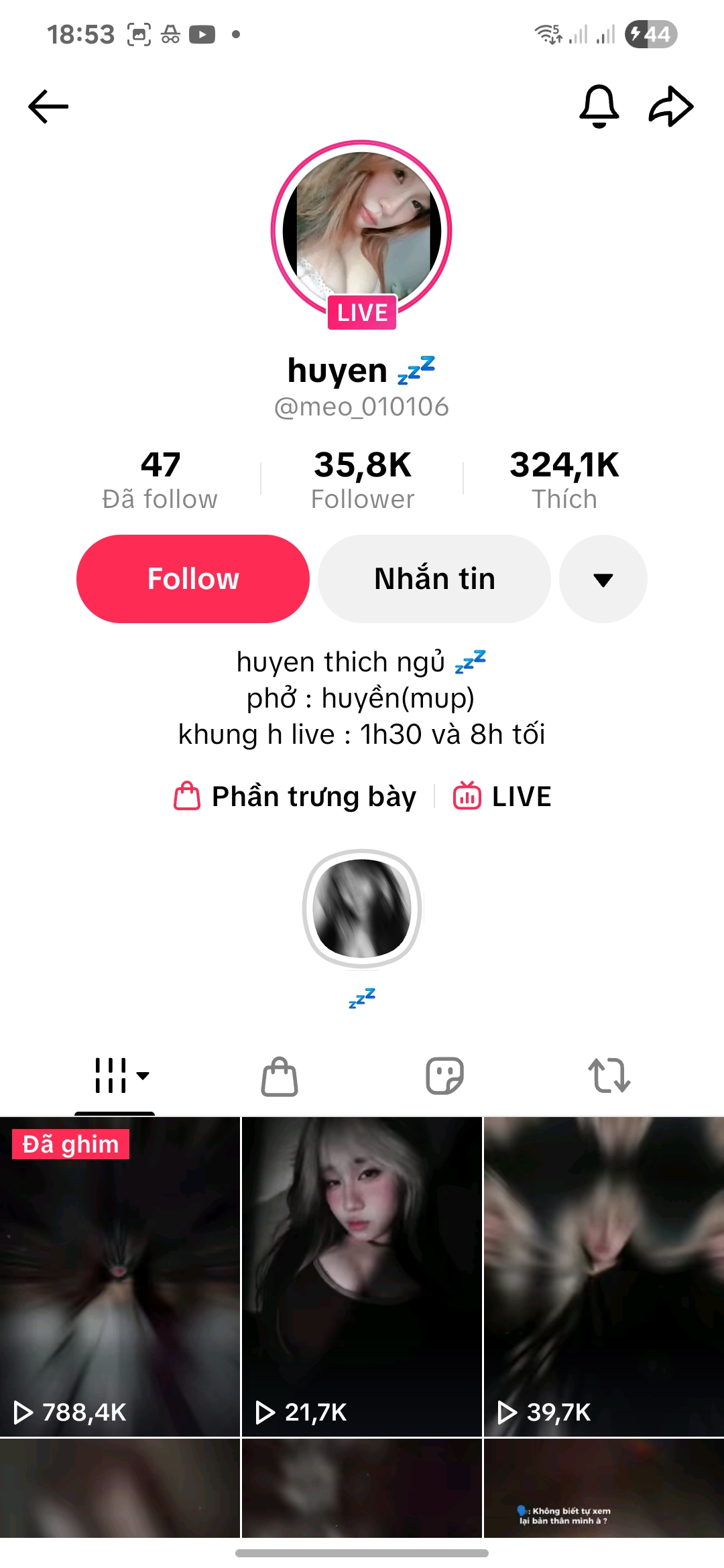
Task: Share this profile via the arrow icon
Action: coord(671,107)
